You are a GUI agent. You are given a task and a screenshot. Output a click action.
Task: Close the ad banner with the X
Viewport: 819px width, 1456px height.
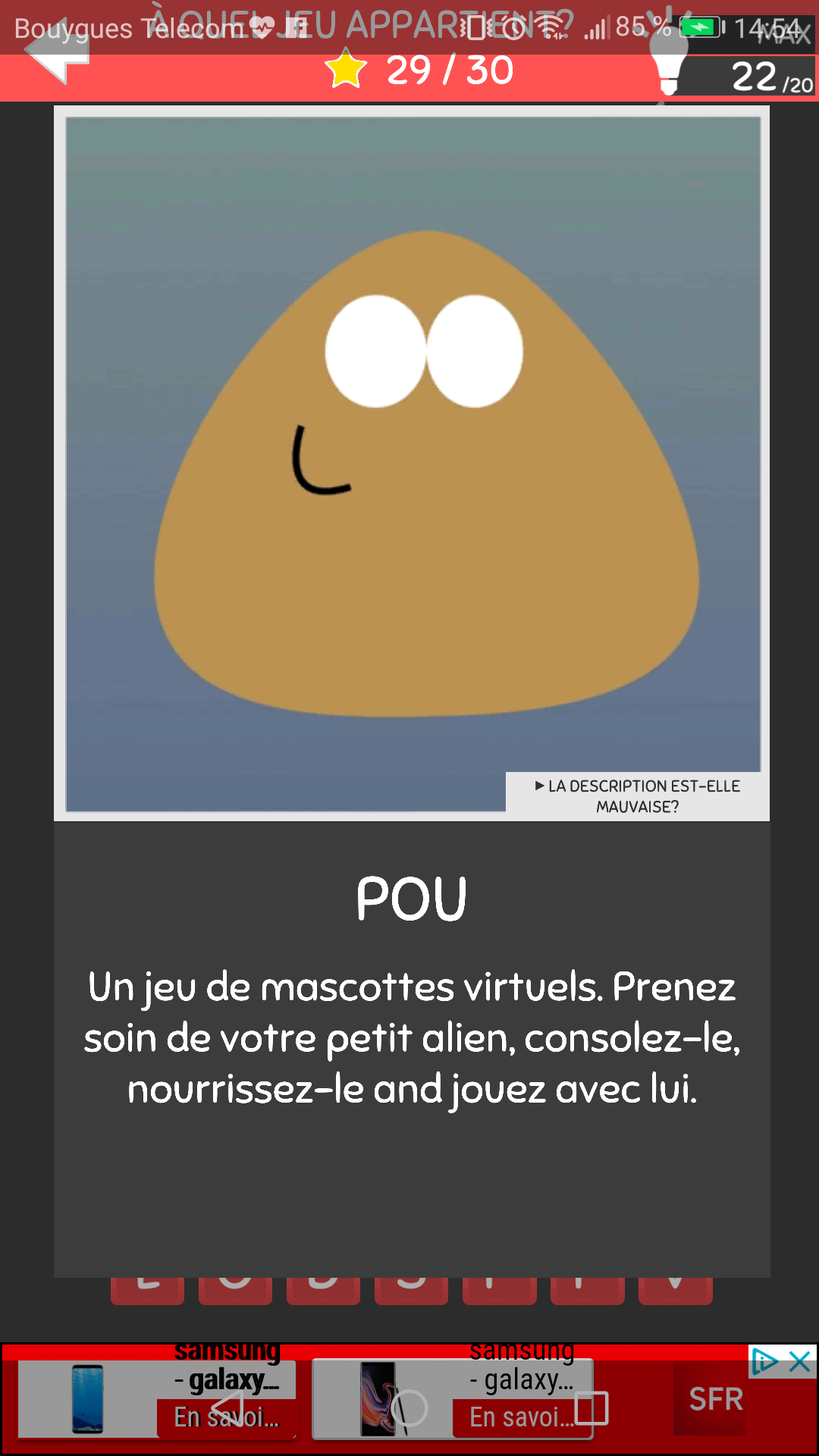[x=800, y=1361]
